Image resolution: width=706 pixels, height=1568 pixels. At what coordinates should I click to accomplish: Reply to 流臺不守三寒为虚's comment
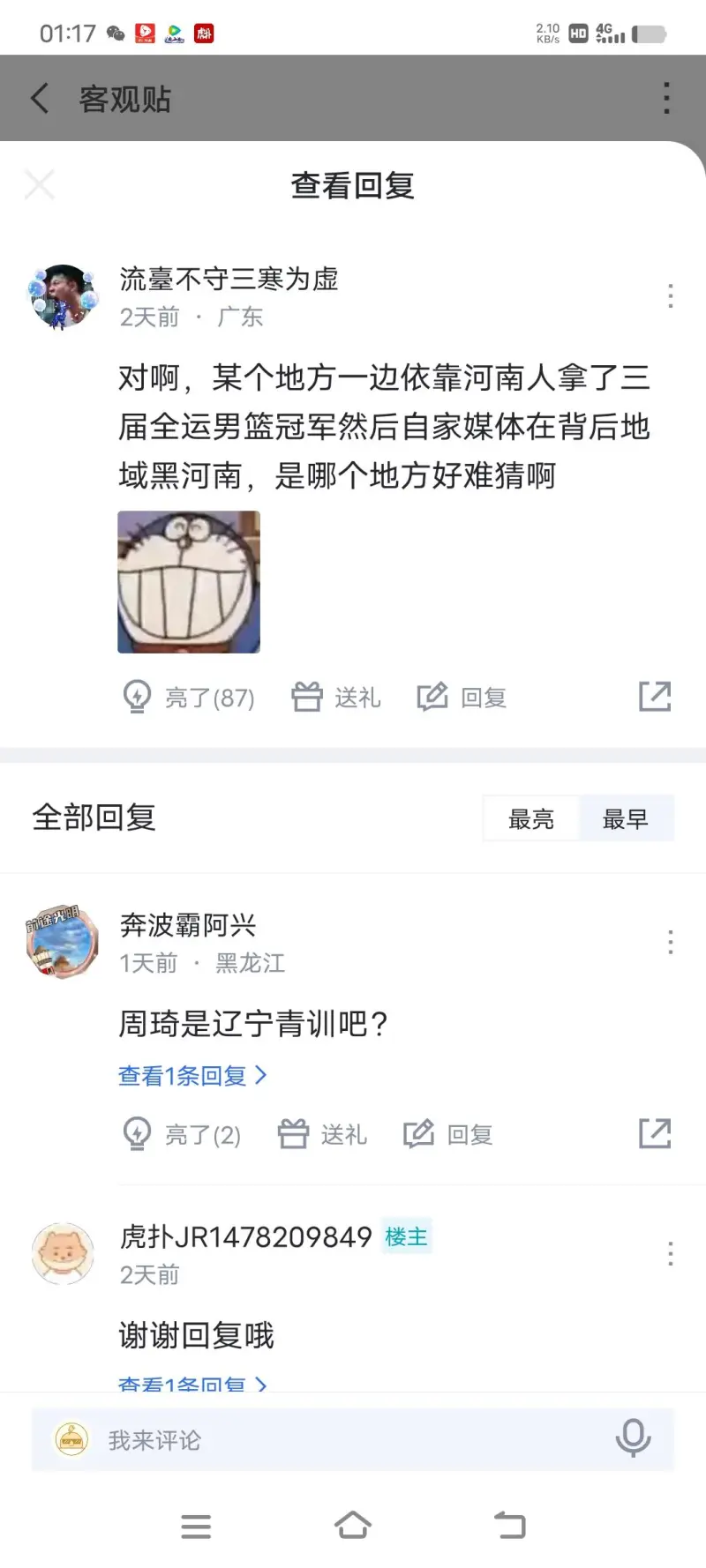click(x=462, y=698)
